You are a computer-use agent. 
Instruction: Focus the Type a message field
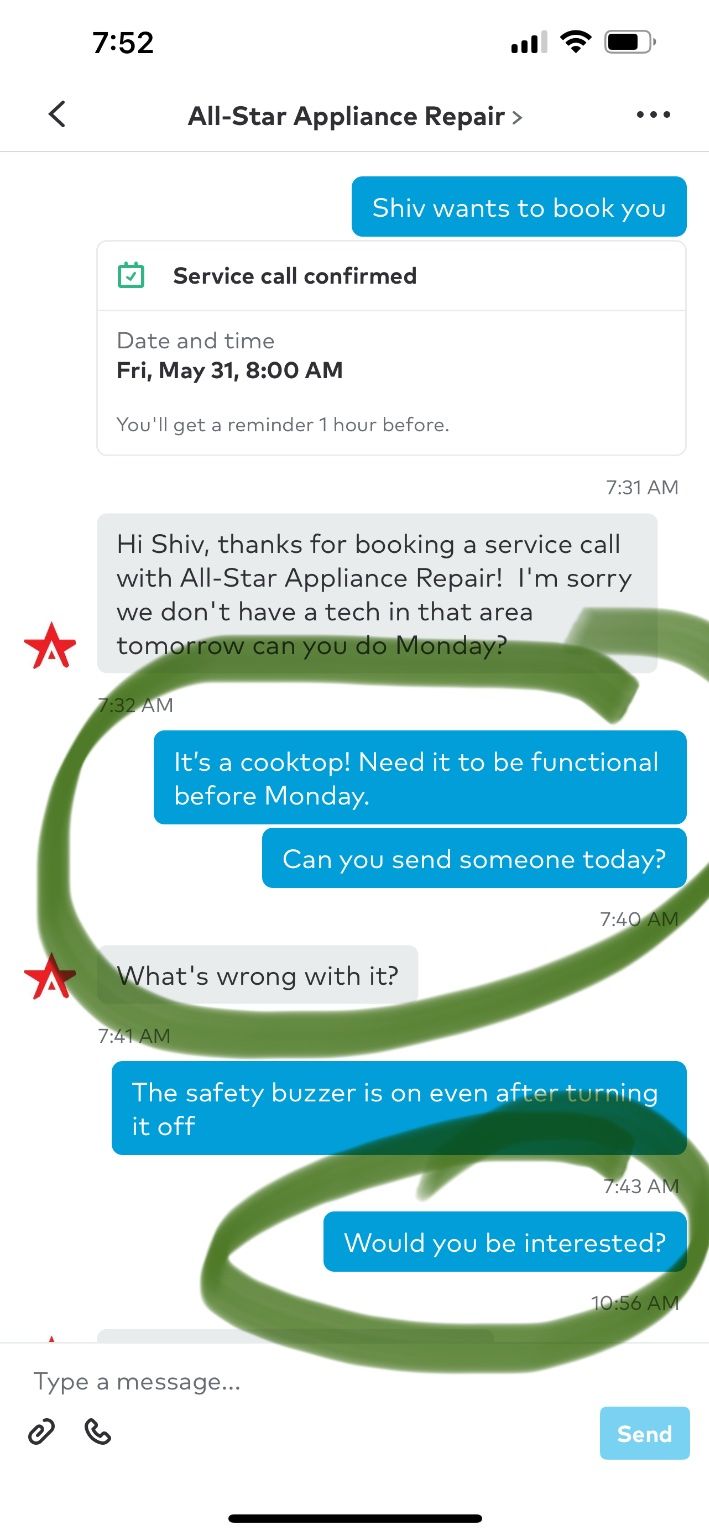point(300,1382)
